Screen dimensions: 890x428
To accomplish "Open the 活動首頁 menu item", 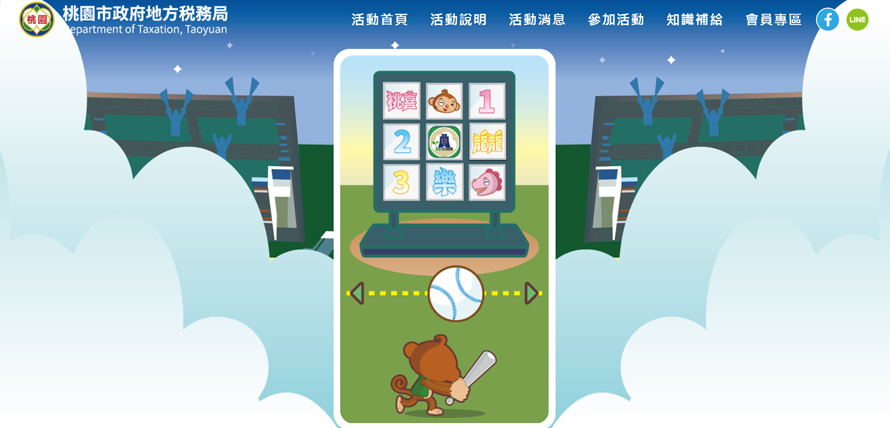I will (x=379, y=20).
